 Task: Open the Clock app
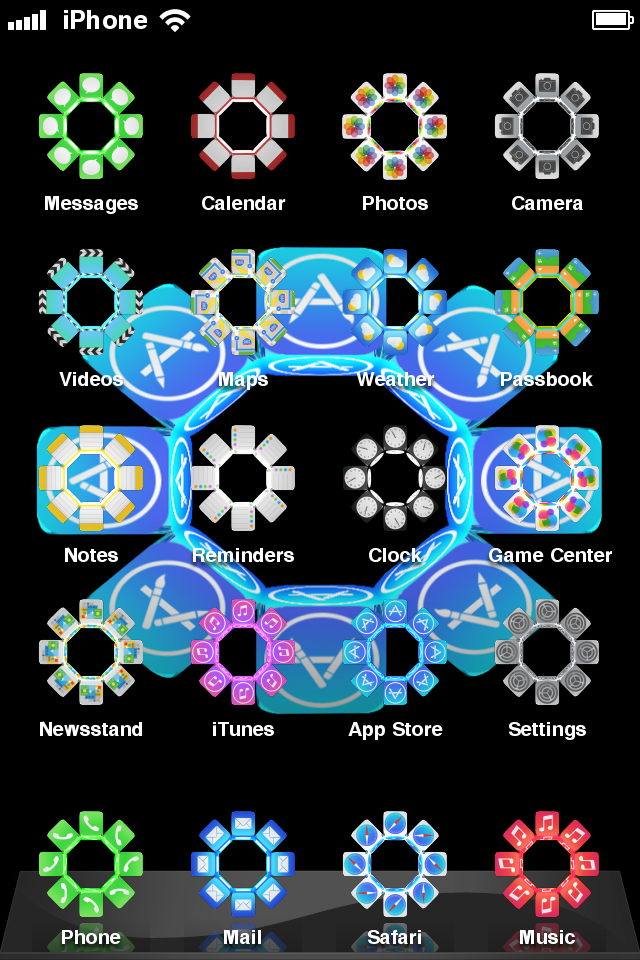click(x=395, y=478)
